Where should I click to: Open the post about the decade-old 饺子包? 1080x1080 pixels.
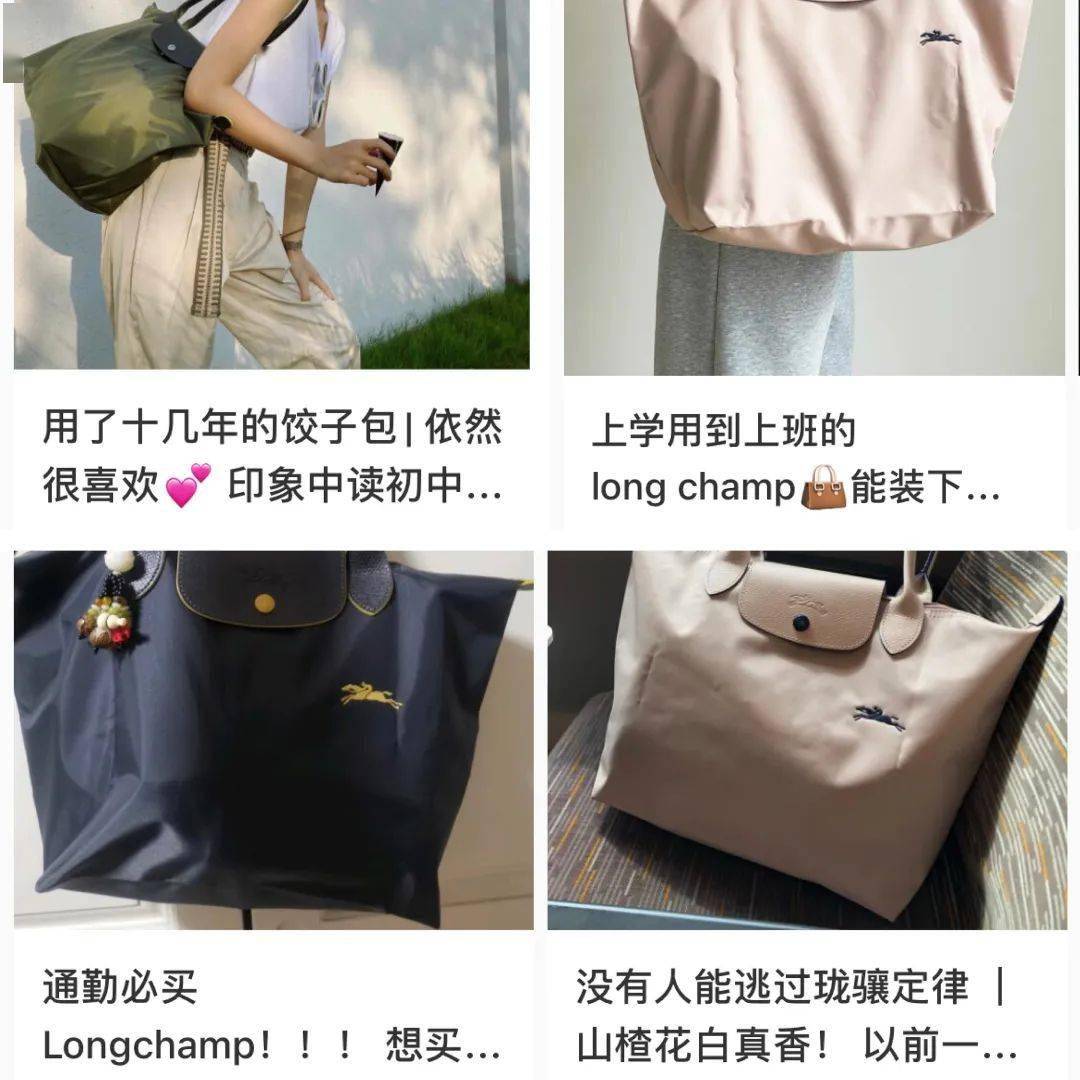pyautogui.click(x=272, y=456)
